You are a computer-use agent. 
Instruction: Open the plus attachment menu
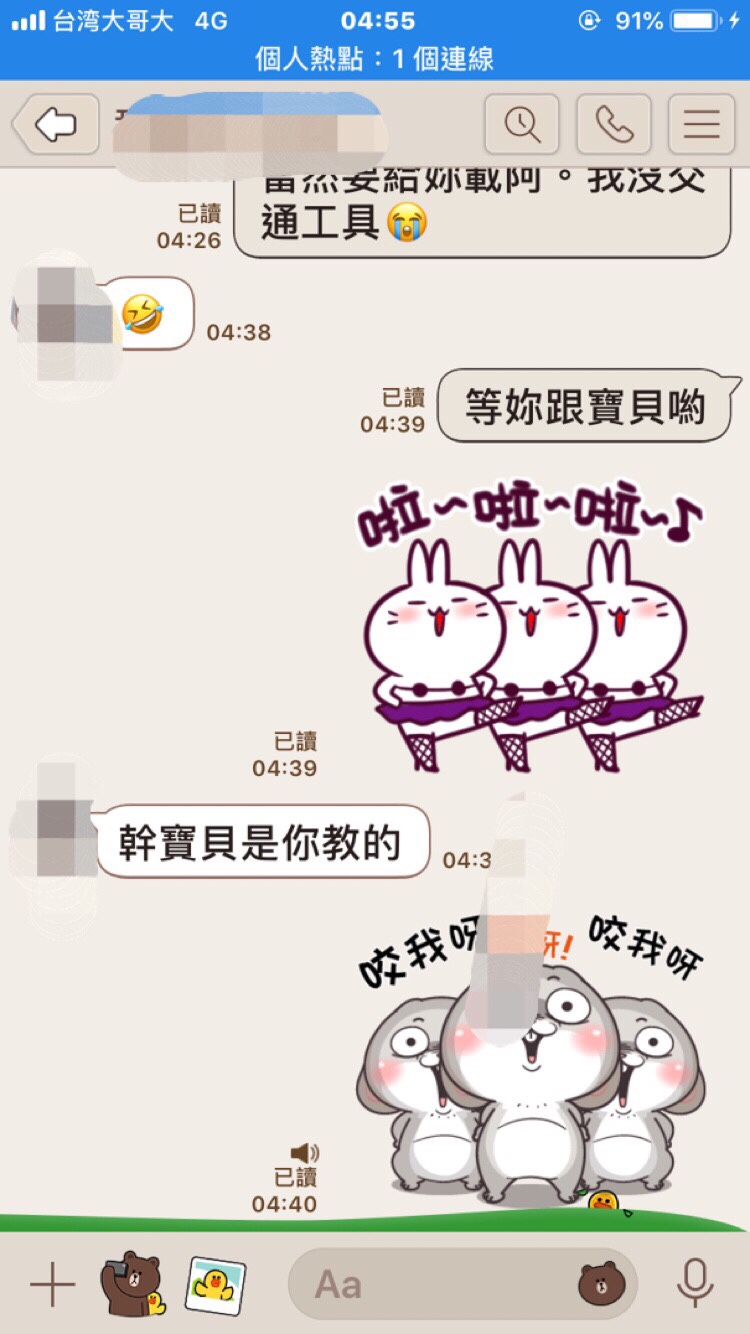(x=52, y=1284)
